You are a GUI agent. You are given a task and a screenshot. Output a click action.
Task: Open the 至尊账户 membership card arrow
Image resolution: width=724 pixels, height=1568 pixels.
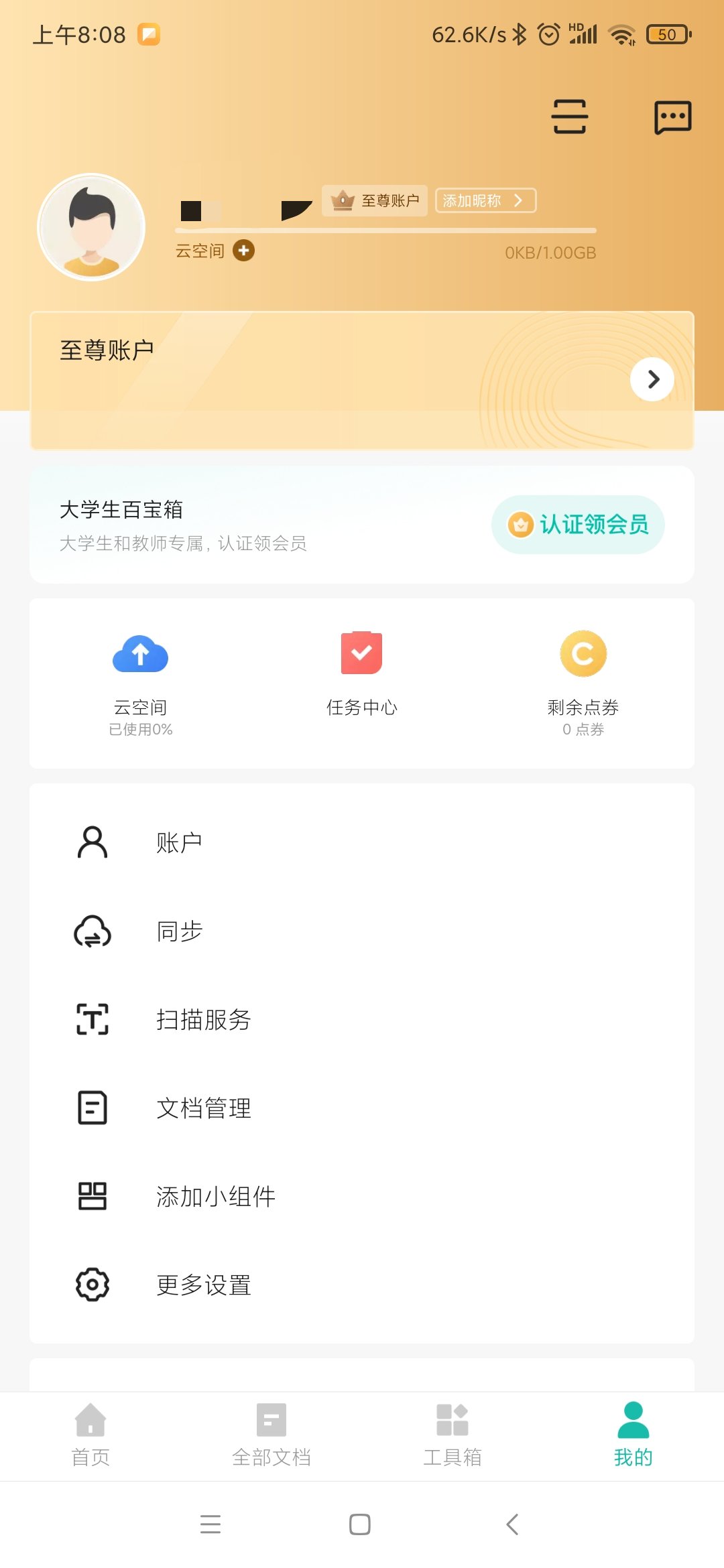(x=652, y=379)
